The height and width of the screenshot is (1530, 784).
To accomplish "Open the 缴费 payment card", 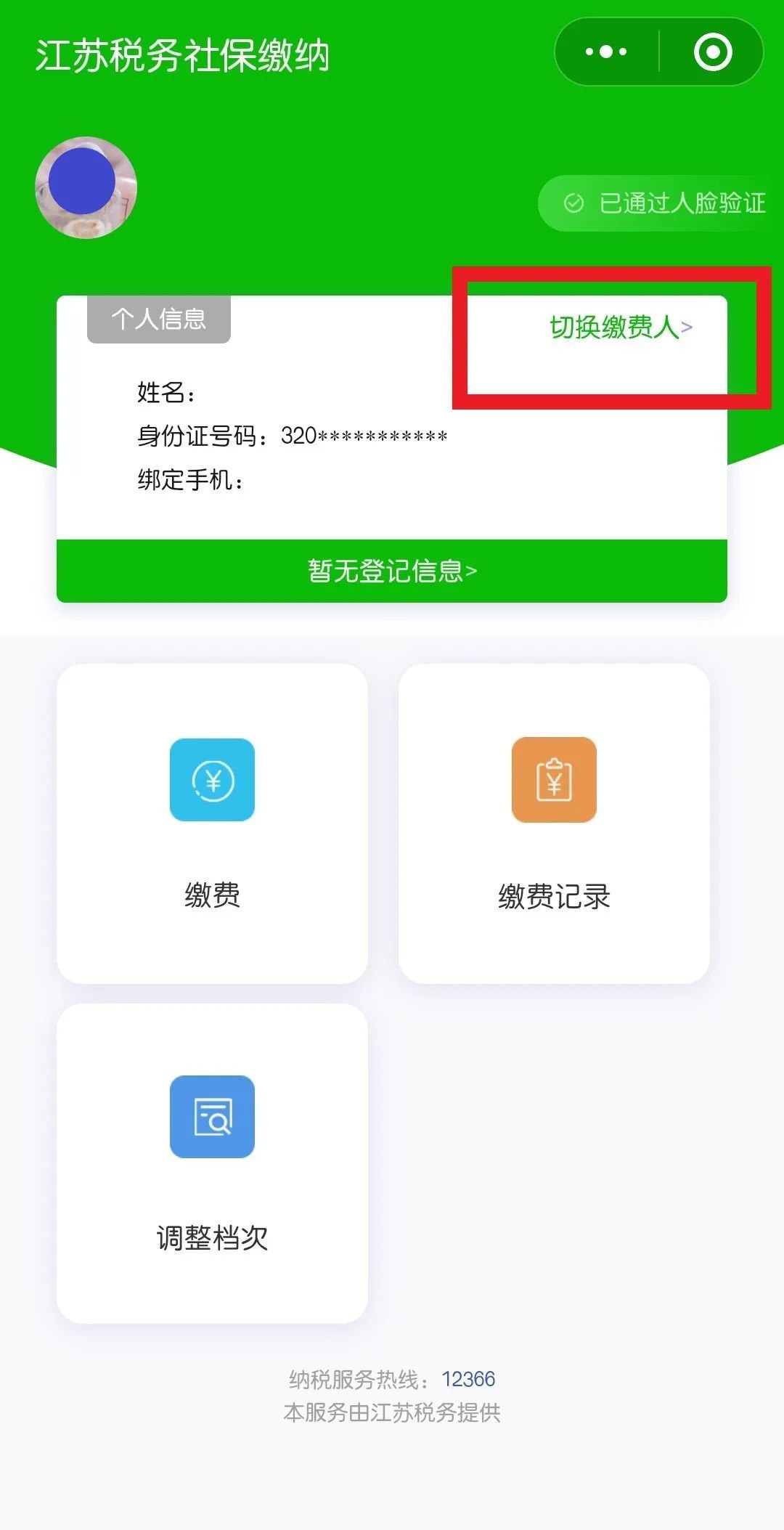I will (x=212, y=823).
